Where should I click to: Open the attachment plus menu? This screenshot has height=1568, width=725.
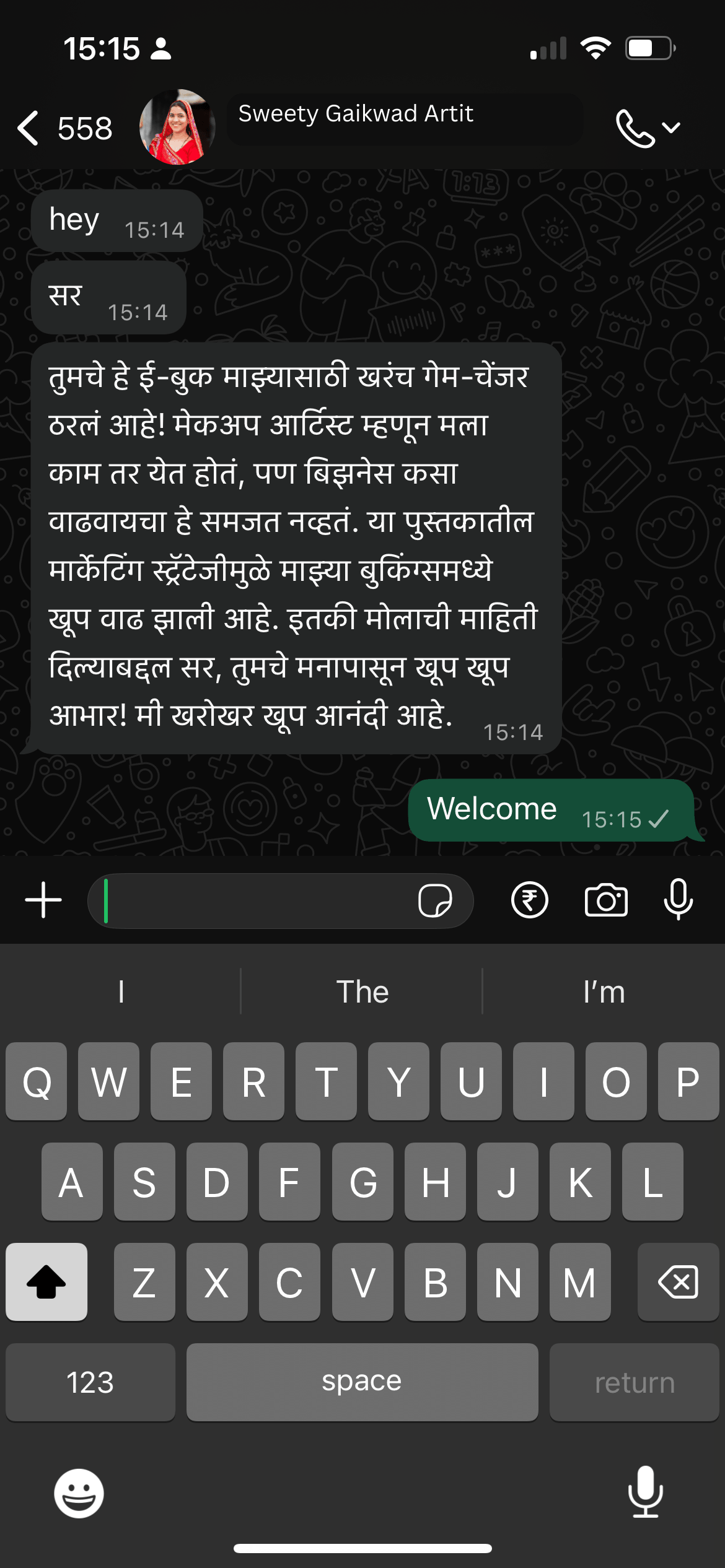point(43,900)
